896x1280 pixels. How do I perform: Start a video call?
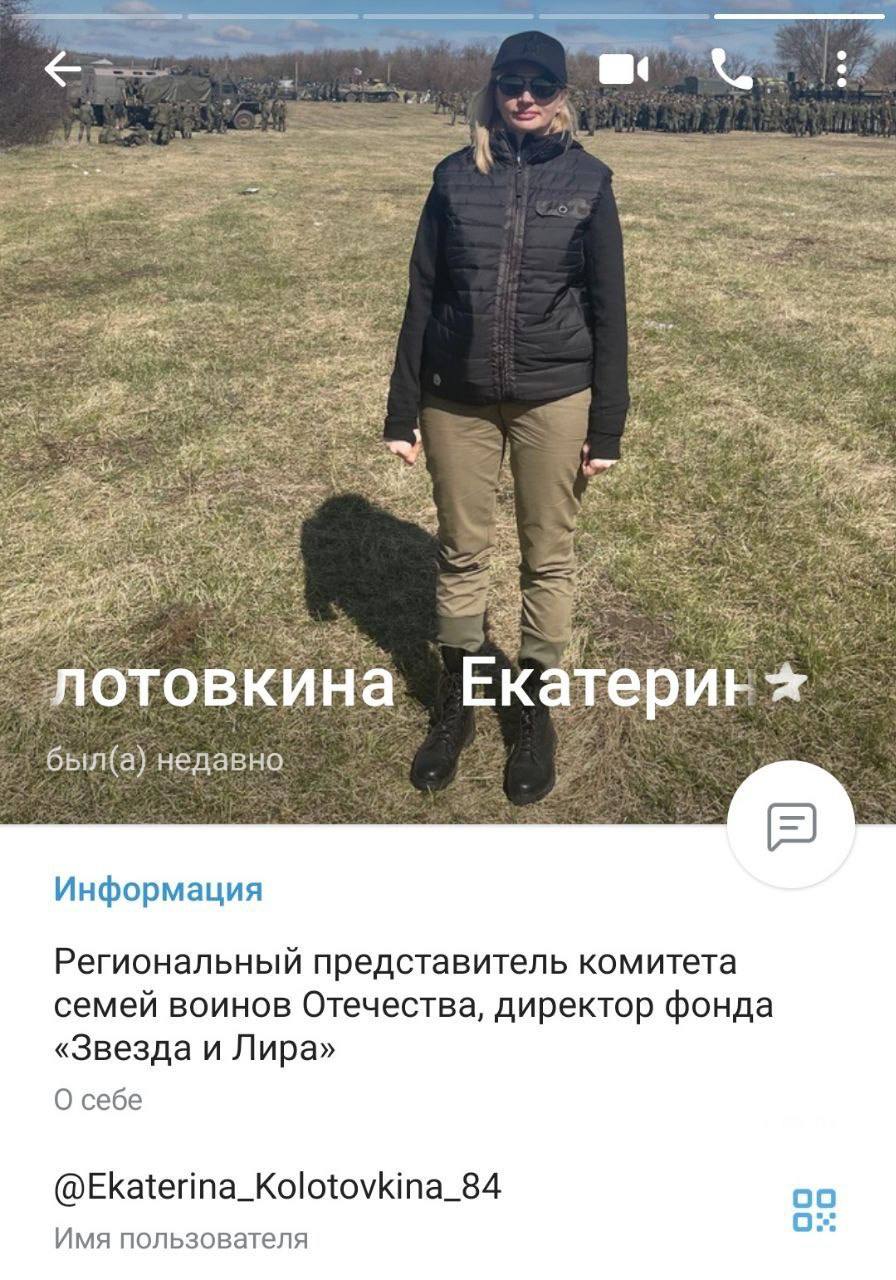(x=623, y=69)
